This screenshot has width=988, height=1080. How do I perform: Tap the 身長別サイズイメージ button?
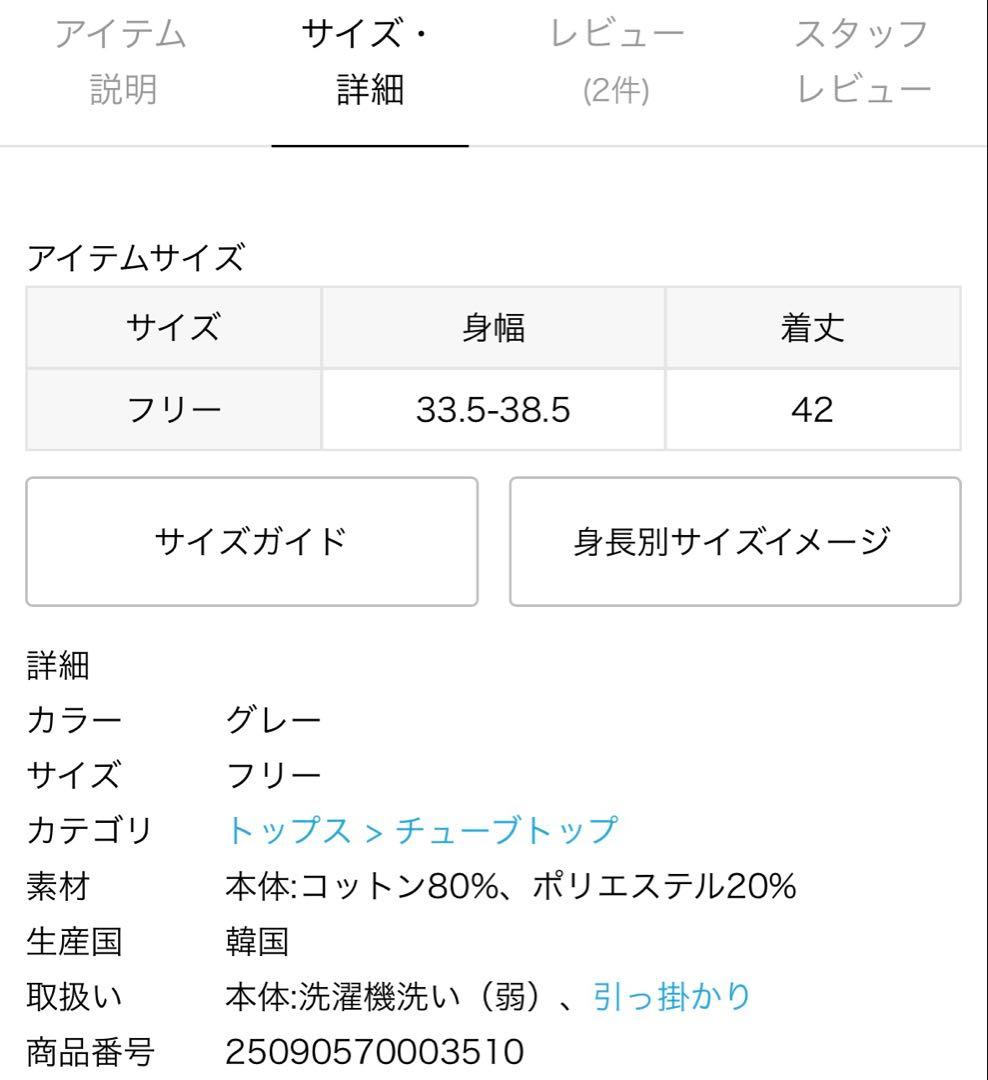(735, 541)
